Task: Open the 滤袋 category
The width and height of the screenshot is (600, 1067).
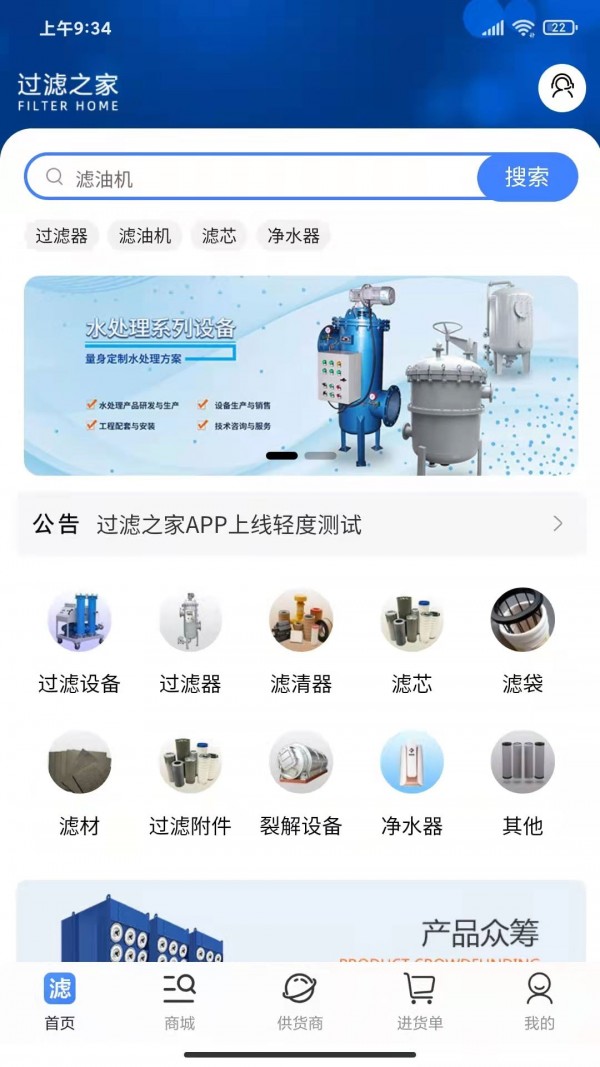Action: pos(522,641)
